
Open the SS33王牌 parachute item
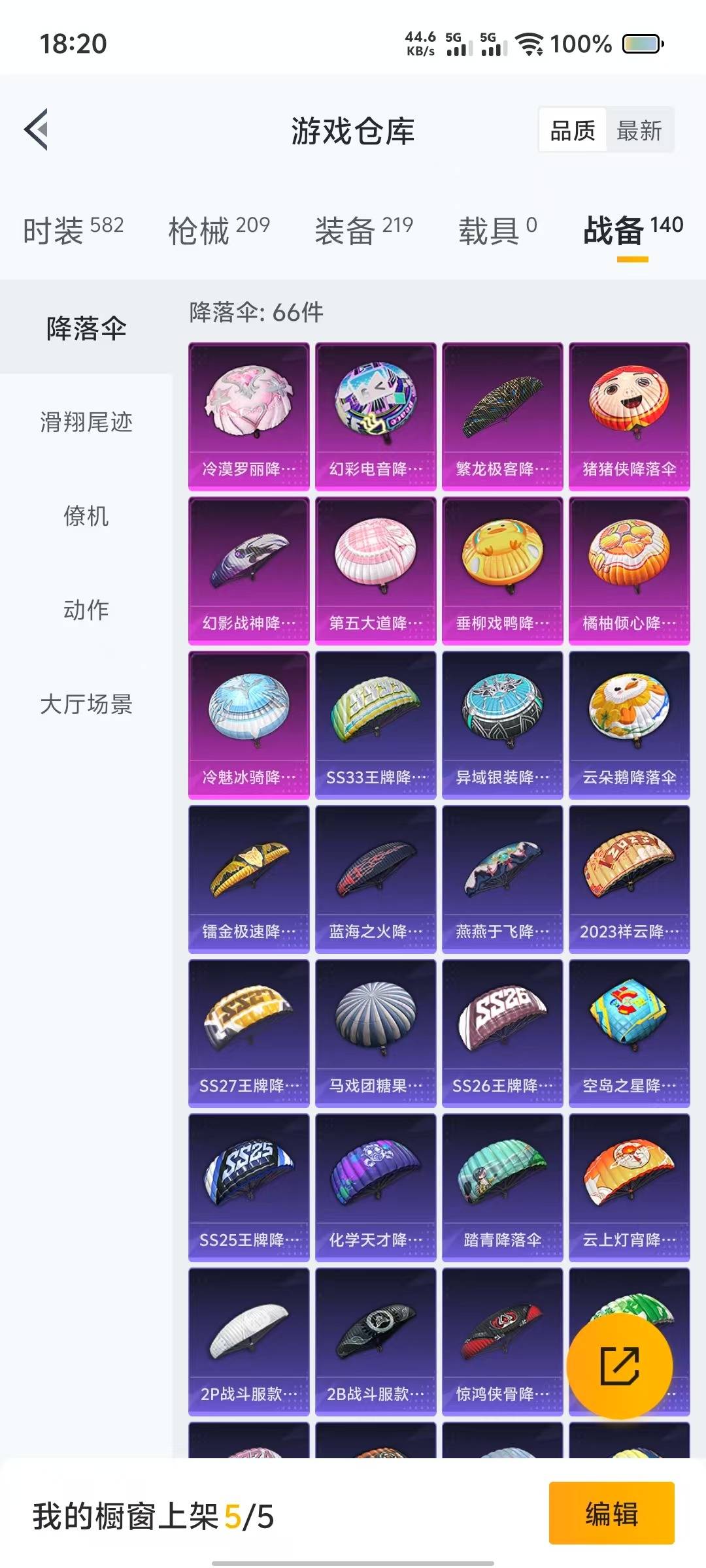click(376, 725)
